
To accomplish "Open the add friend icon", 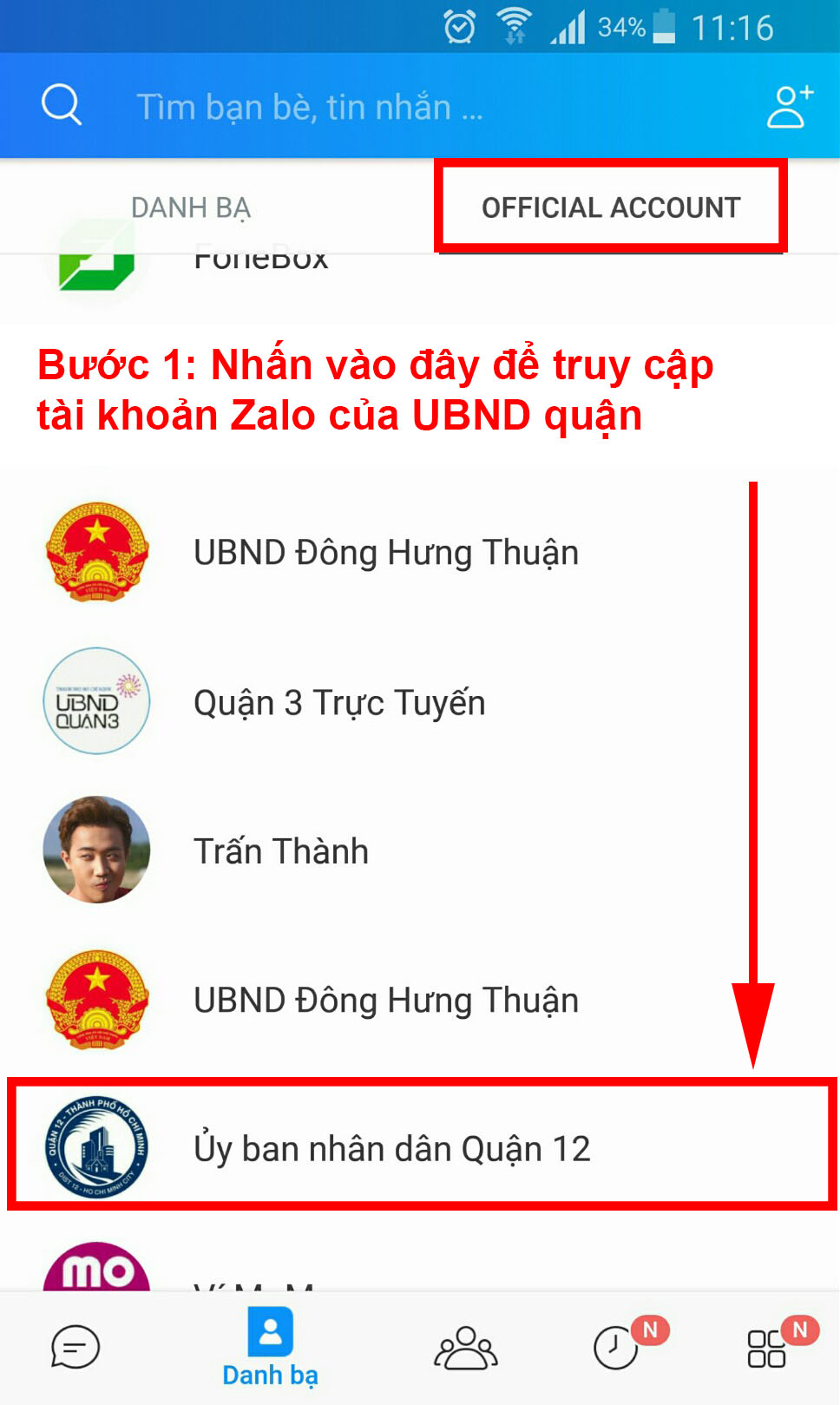I will [x=789, y=107].
